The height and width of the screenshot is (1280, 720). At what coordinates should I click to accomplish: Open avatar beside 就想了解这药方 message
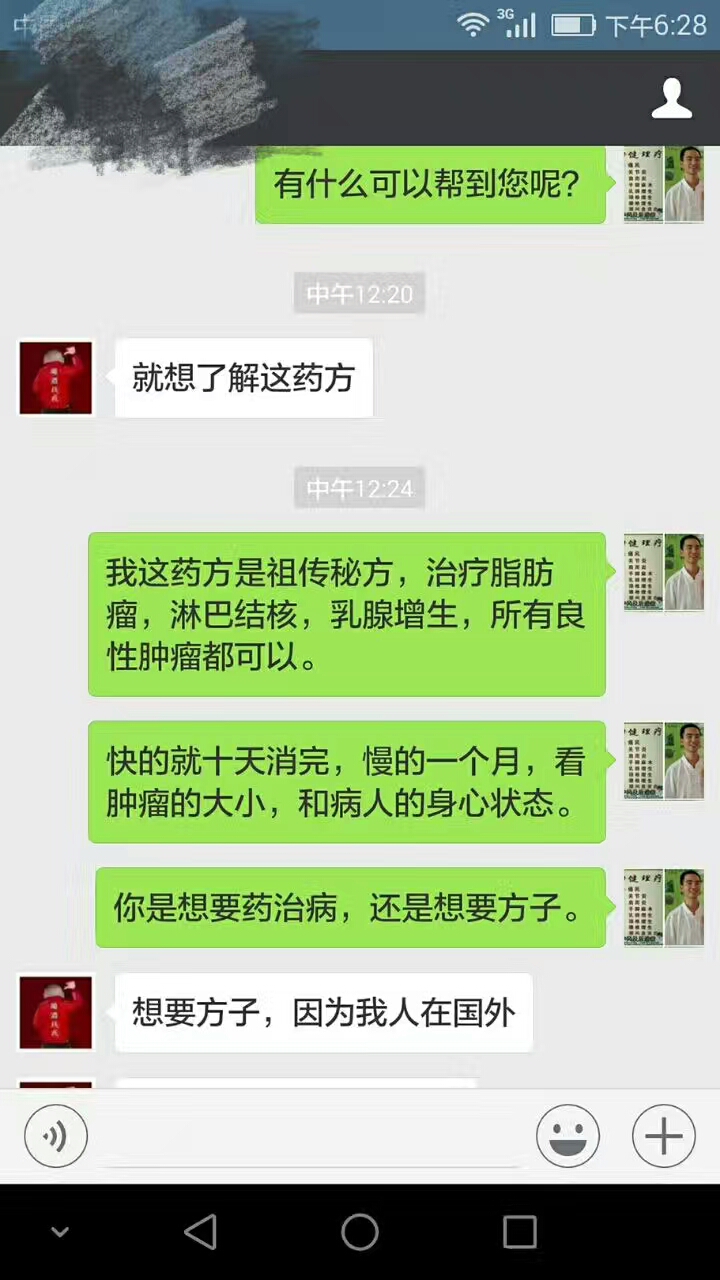[56, 378]
